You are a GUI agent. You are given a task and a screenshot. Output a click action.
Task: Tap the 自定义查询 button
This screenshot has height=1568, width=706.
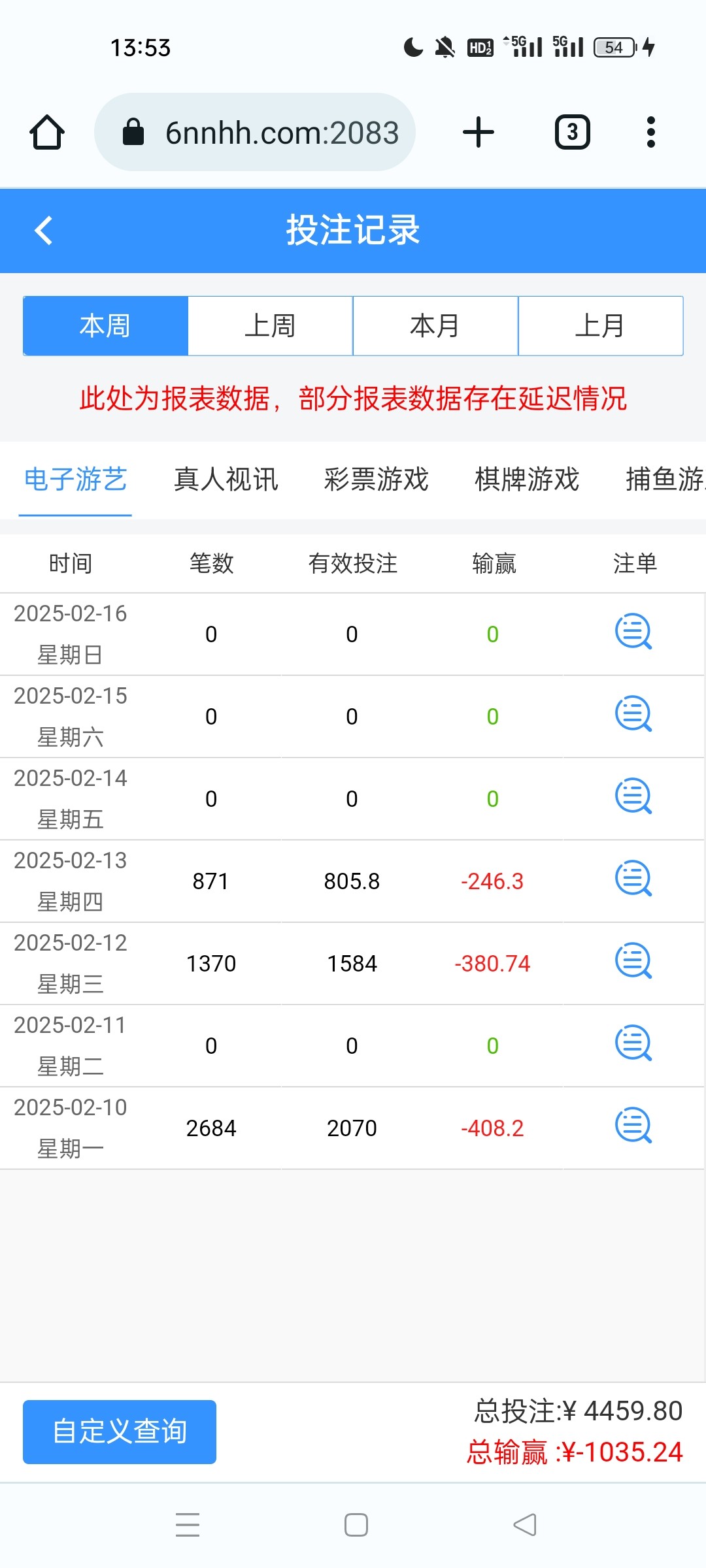[x=120, y=1431]
